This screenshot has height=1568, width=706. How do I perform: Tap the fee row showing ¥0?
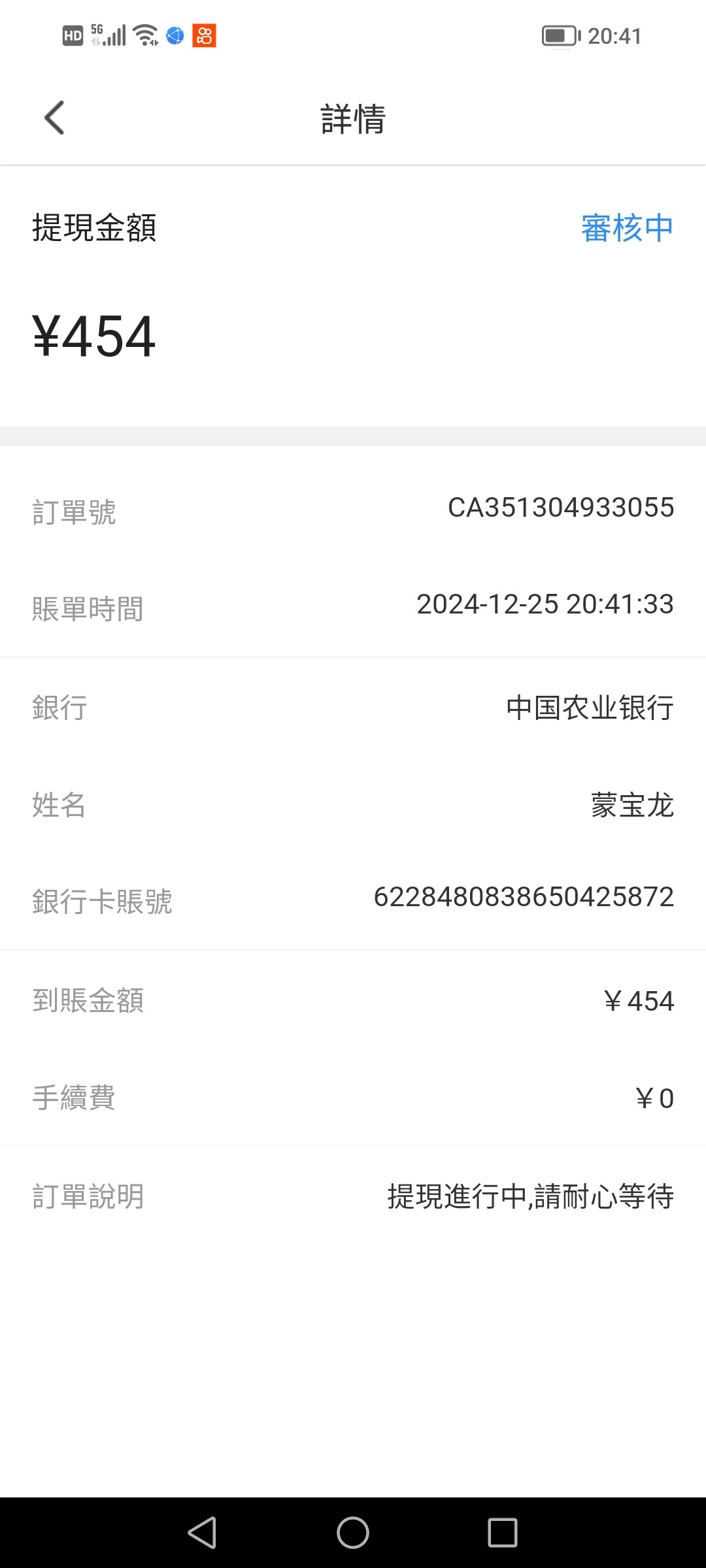click(654, 1098)
